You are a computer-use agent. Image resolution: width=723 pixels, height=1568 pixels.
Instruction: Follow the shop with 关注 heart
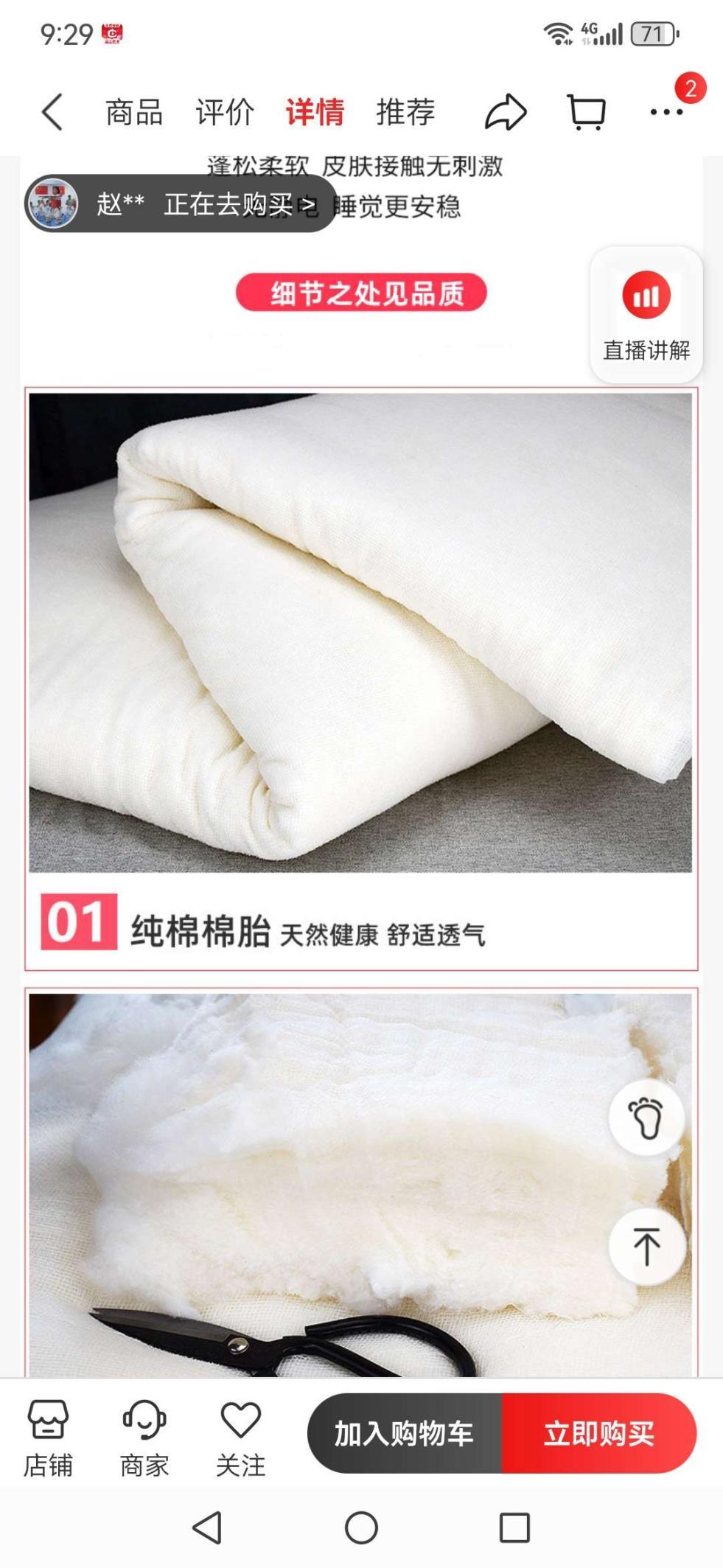240,1438
